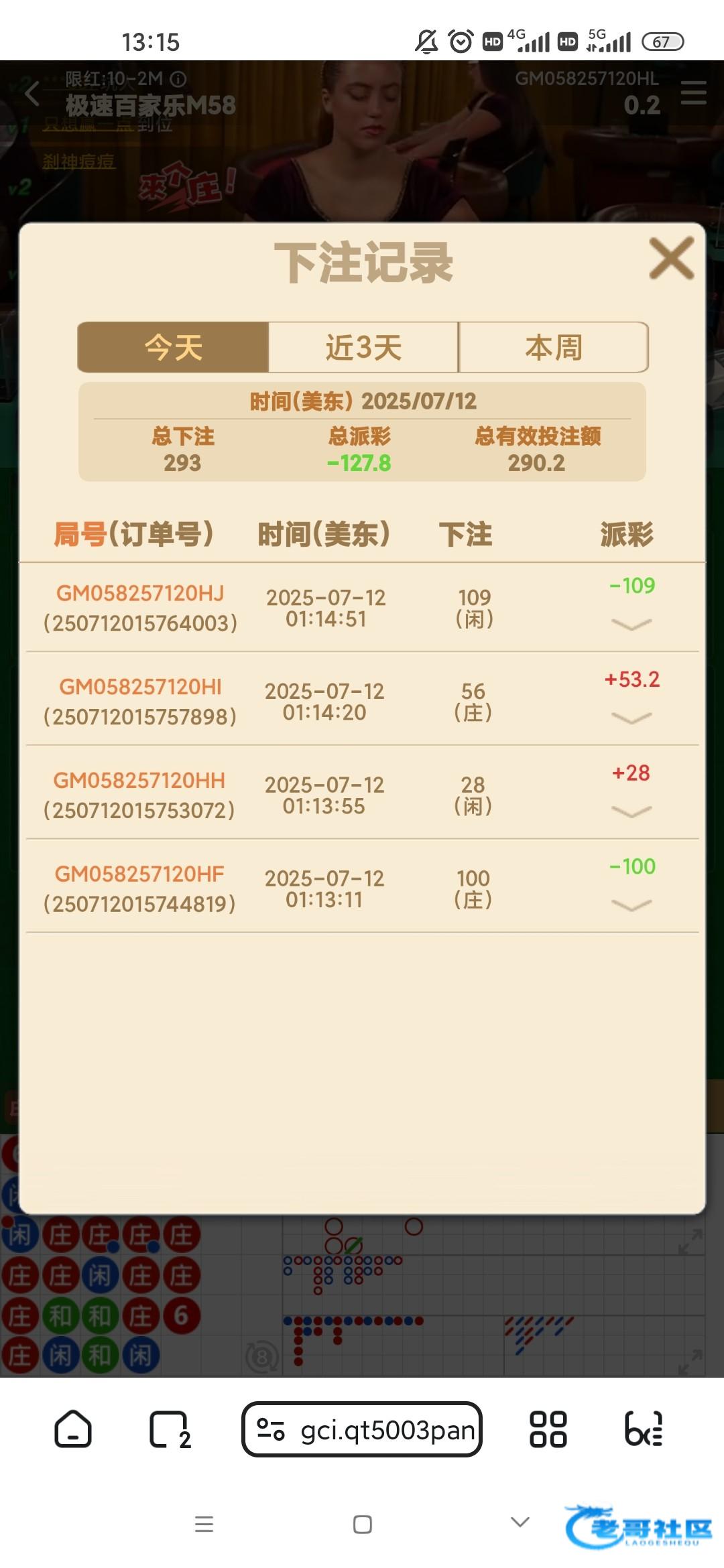This screenshot has width=724, height=1568.
Task: Switch to the 近3天 tab
Action: 363,347
